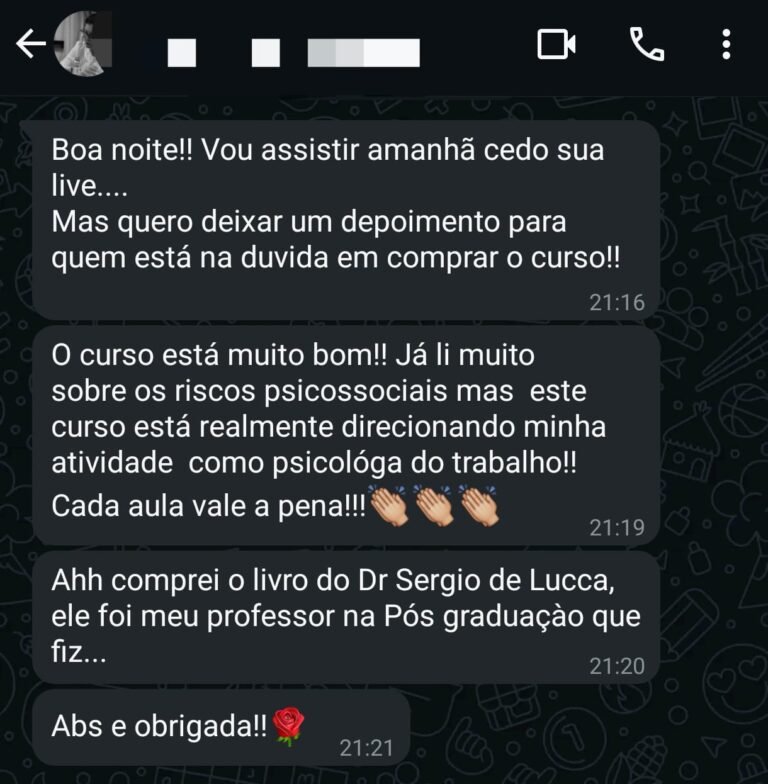
Task: Go back to the chats list
Action: pos(30,44)
